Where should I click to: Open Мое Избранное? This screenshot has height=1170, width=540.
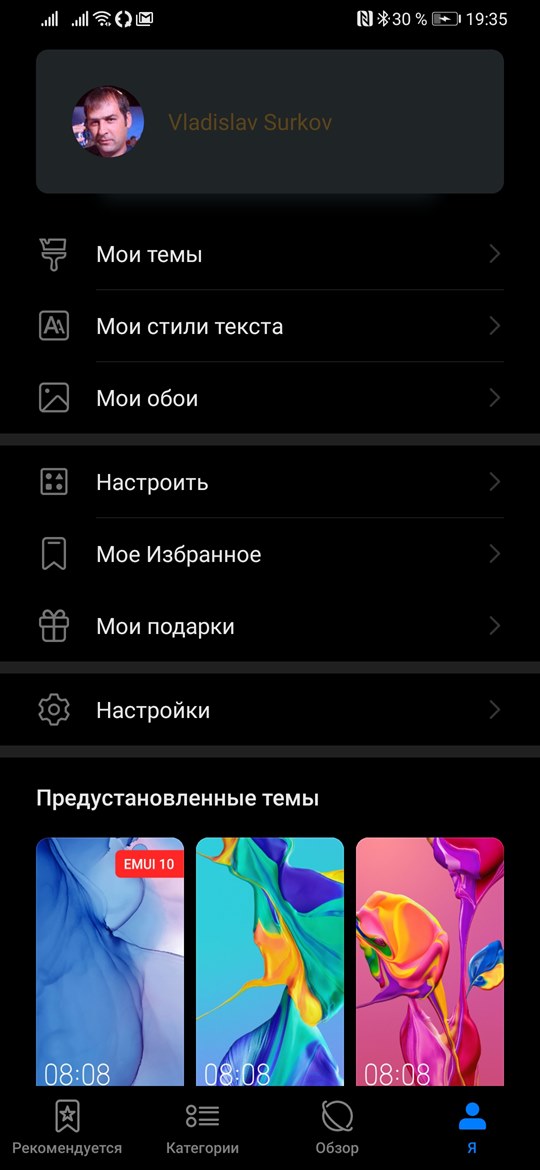coord(270,554)
